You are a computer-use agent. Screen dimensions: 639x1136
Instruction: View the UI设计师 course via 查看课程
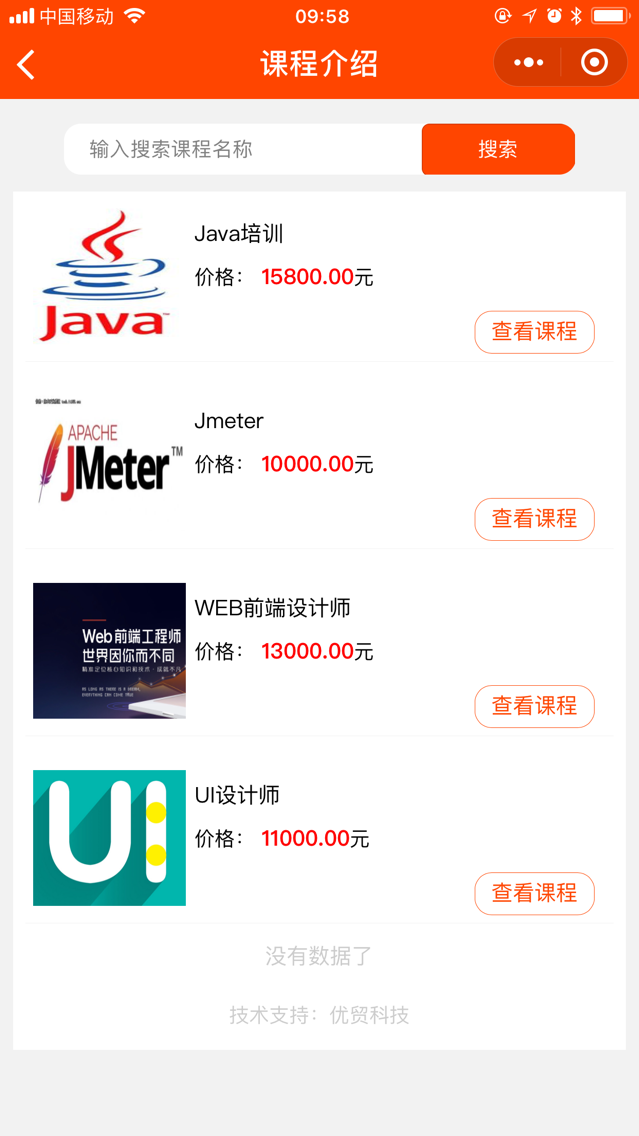534,893
